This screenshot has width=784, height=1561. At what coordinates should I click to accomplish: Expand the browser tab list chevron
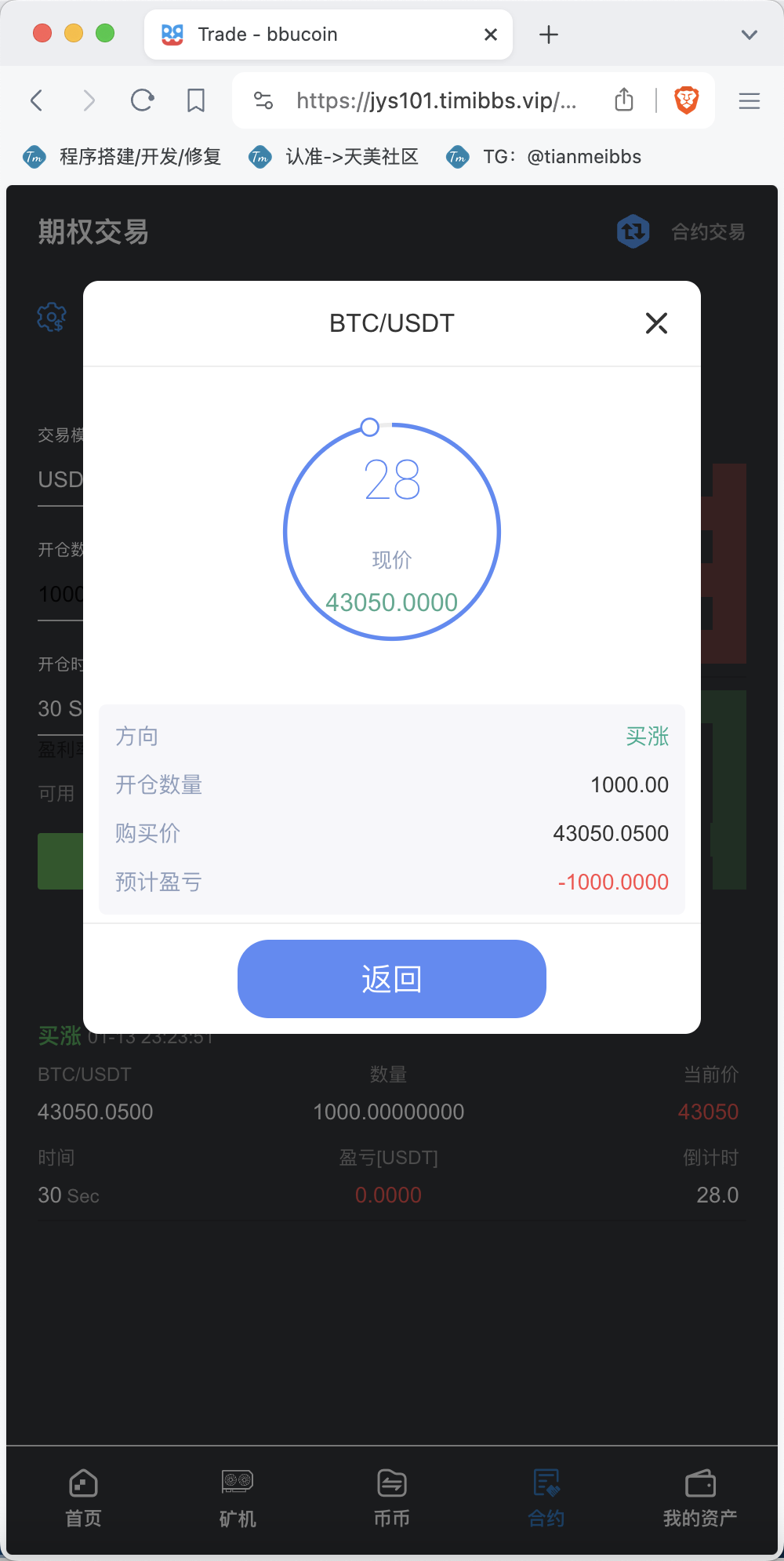point(750,35)
